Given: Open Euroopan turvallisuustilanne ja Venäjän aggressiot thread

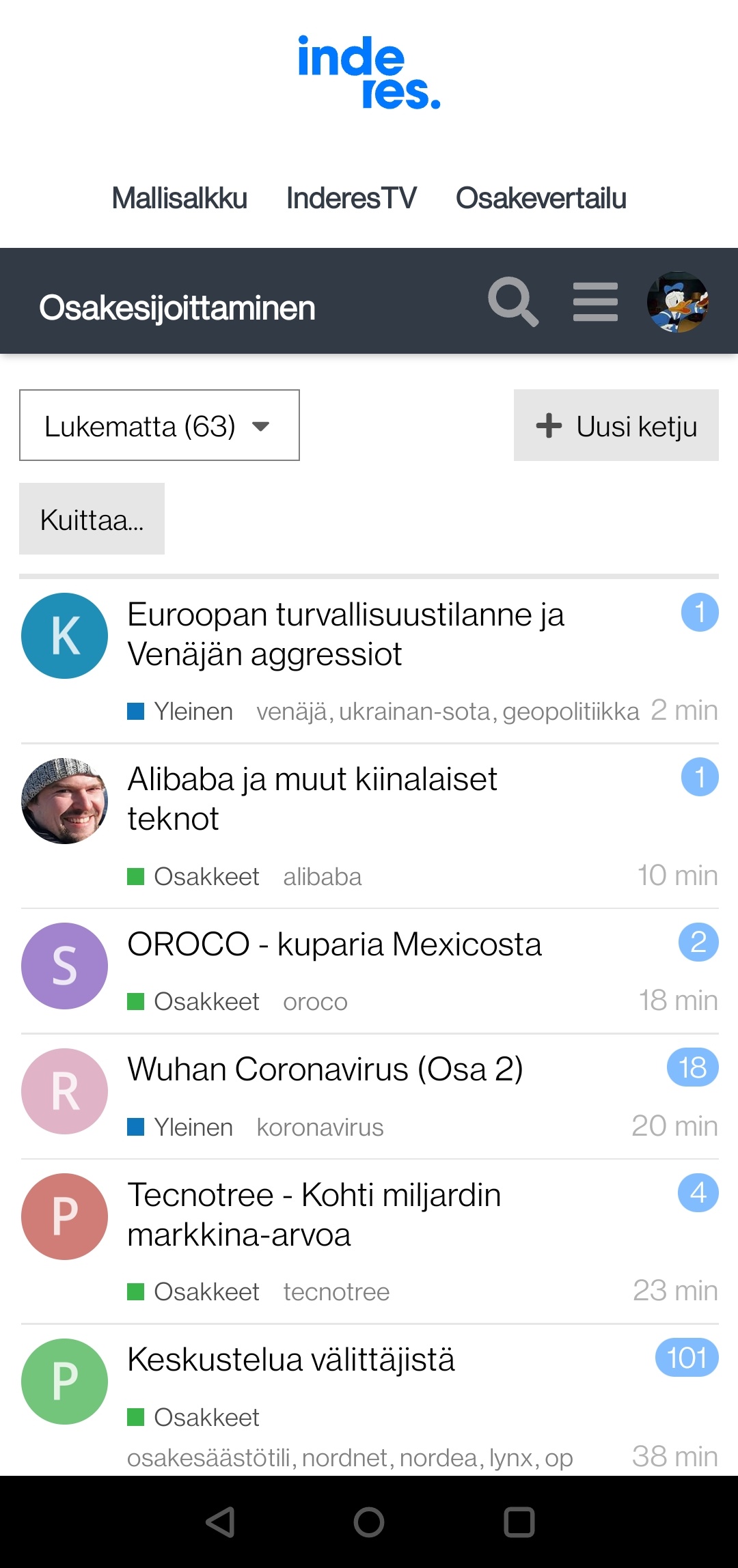Looking at the screenshot, I should pos(345,634).
